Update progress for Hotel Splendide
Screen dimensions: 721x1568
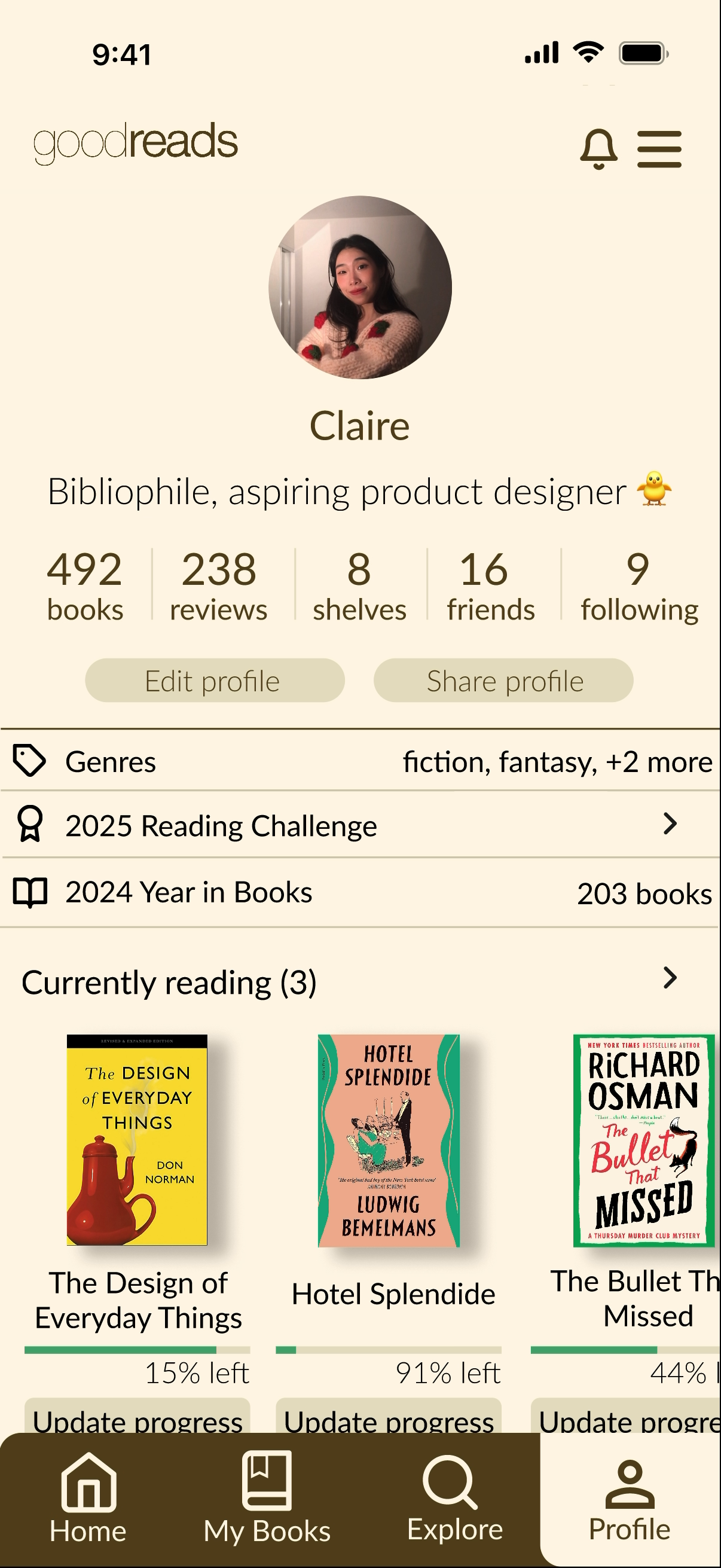coord(389,1417)
